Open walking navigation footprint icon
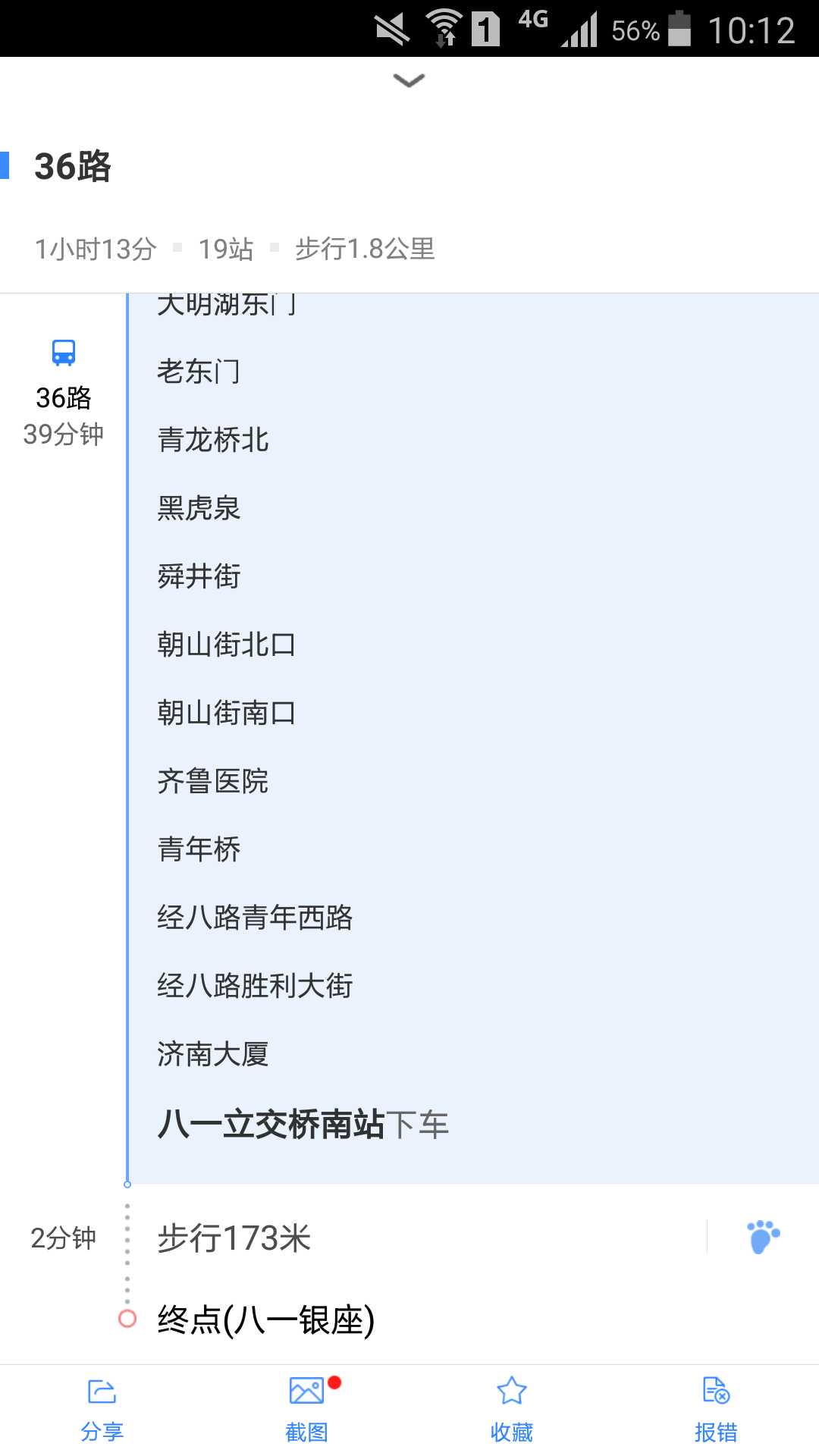 (x=763, y=1237)
